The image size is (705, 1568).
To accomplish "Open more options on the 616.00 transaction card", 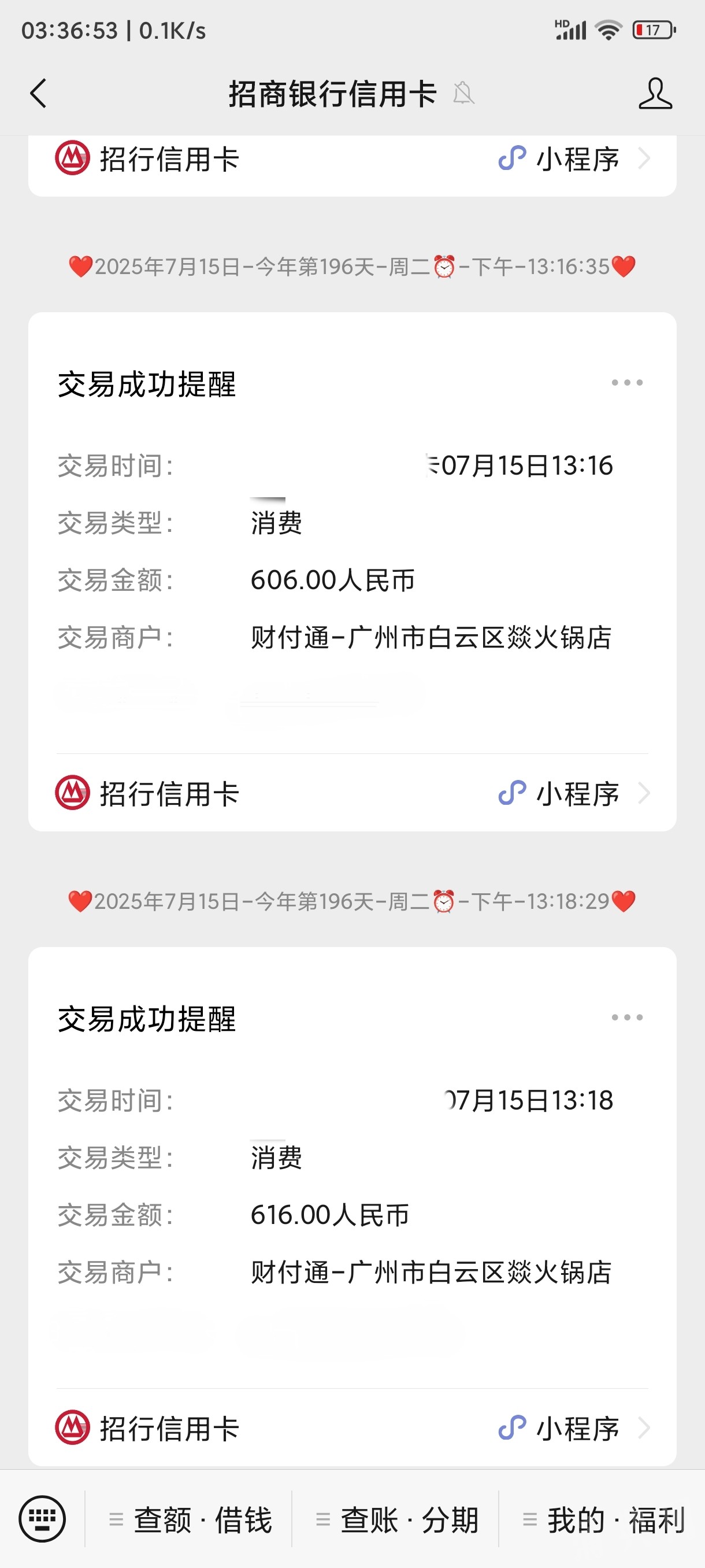I will (x=626, y=1017).
